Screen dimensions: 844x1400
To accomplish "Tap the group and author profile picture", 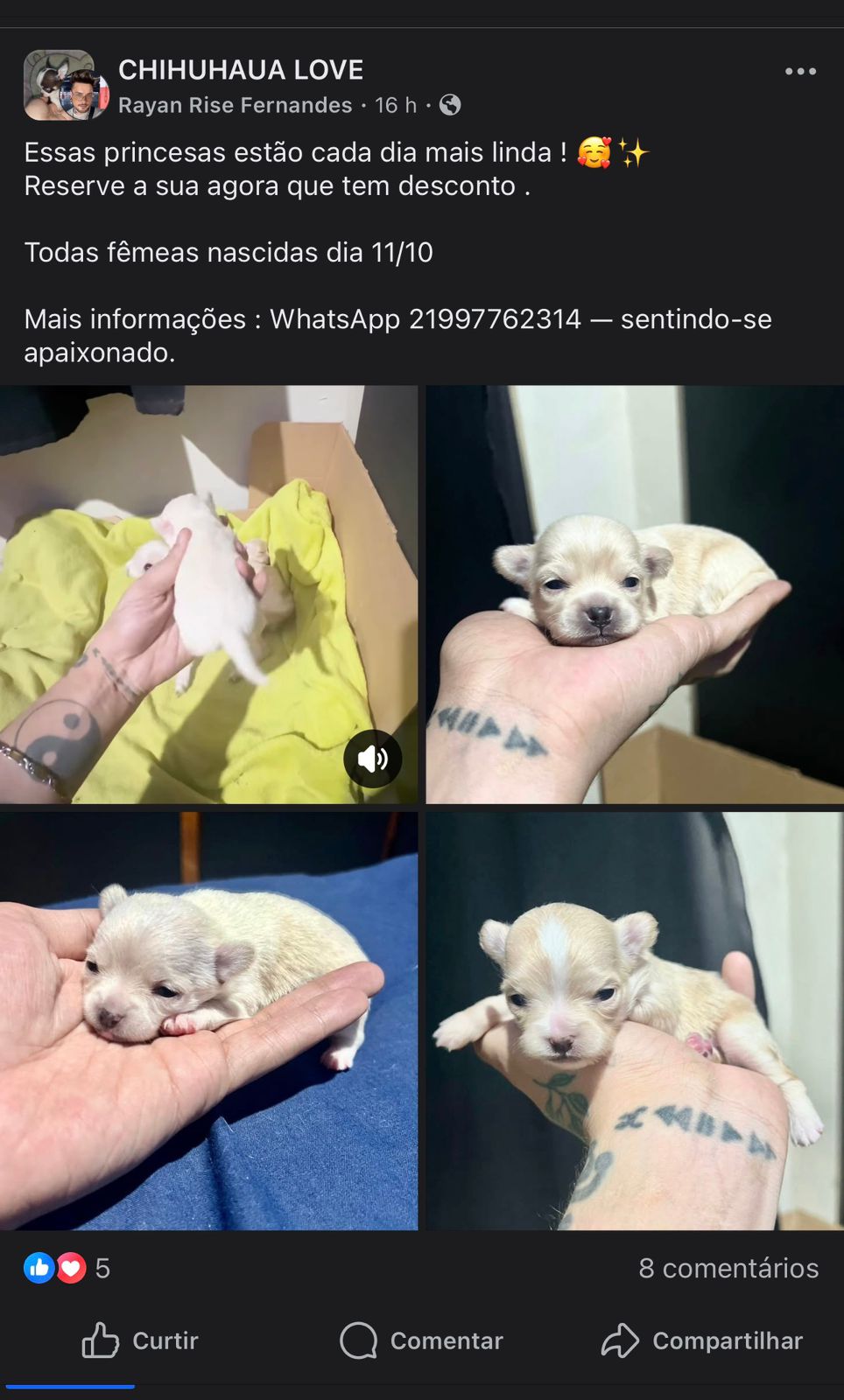I will pos(66,86).
